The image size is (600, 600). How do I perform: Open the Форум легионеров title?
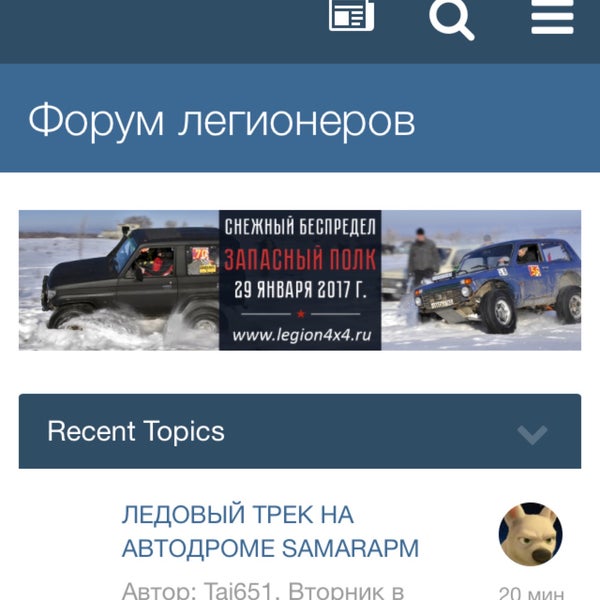[x=221, y=121]
